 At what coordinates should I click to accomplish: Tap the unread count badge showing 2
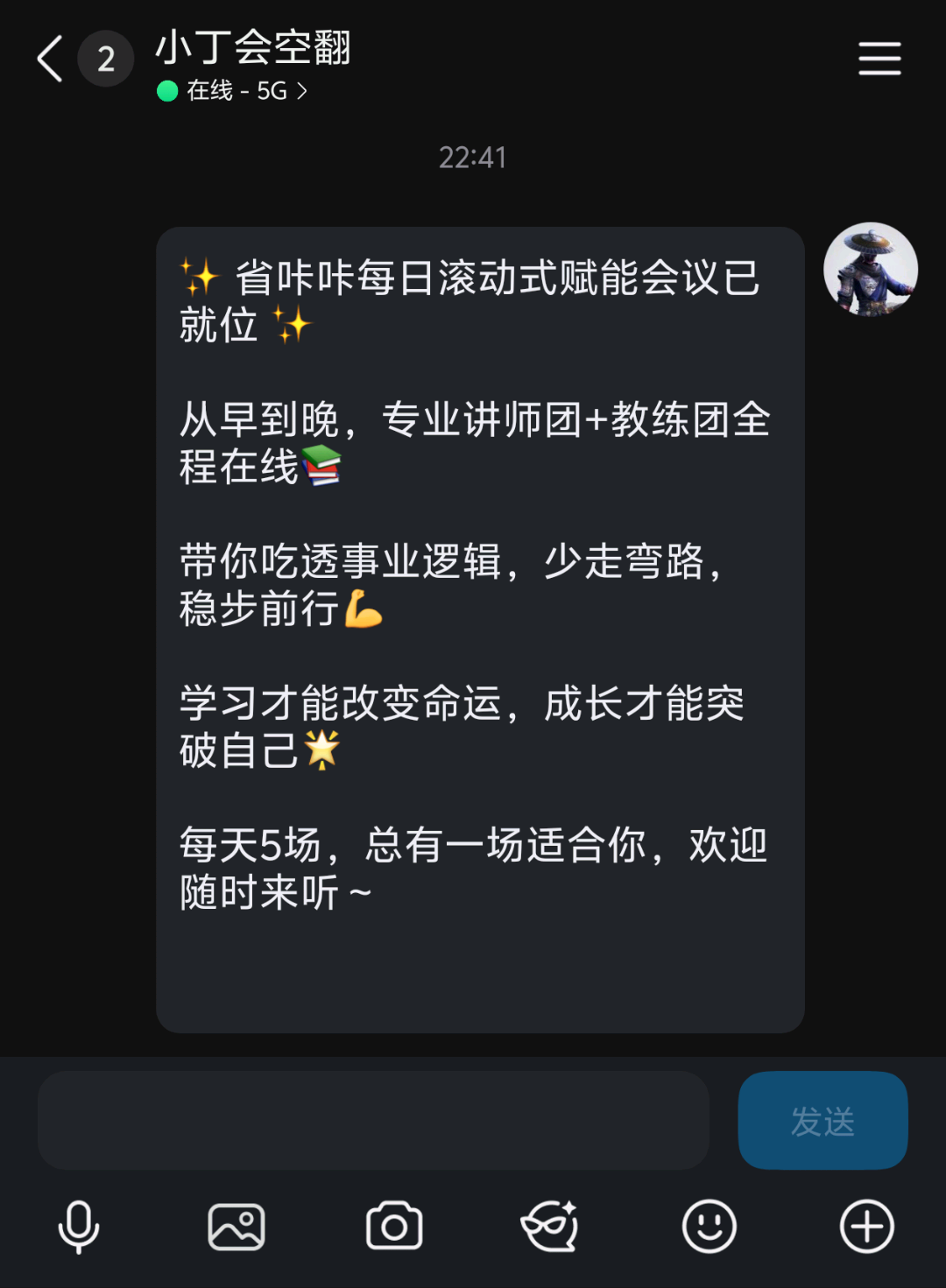[106, 58]
